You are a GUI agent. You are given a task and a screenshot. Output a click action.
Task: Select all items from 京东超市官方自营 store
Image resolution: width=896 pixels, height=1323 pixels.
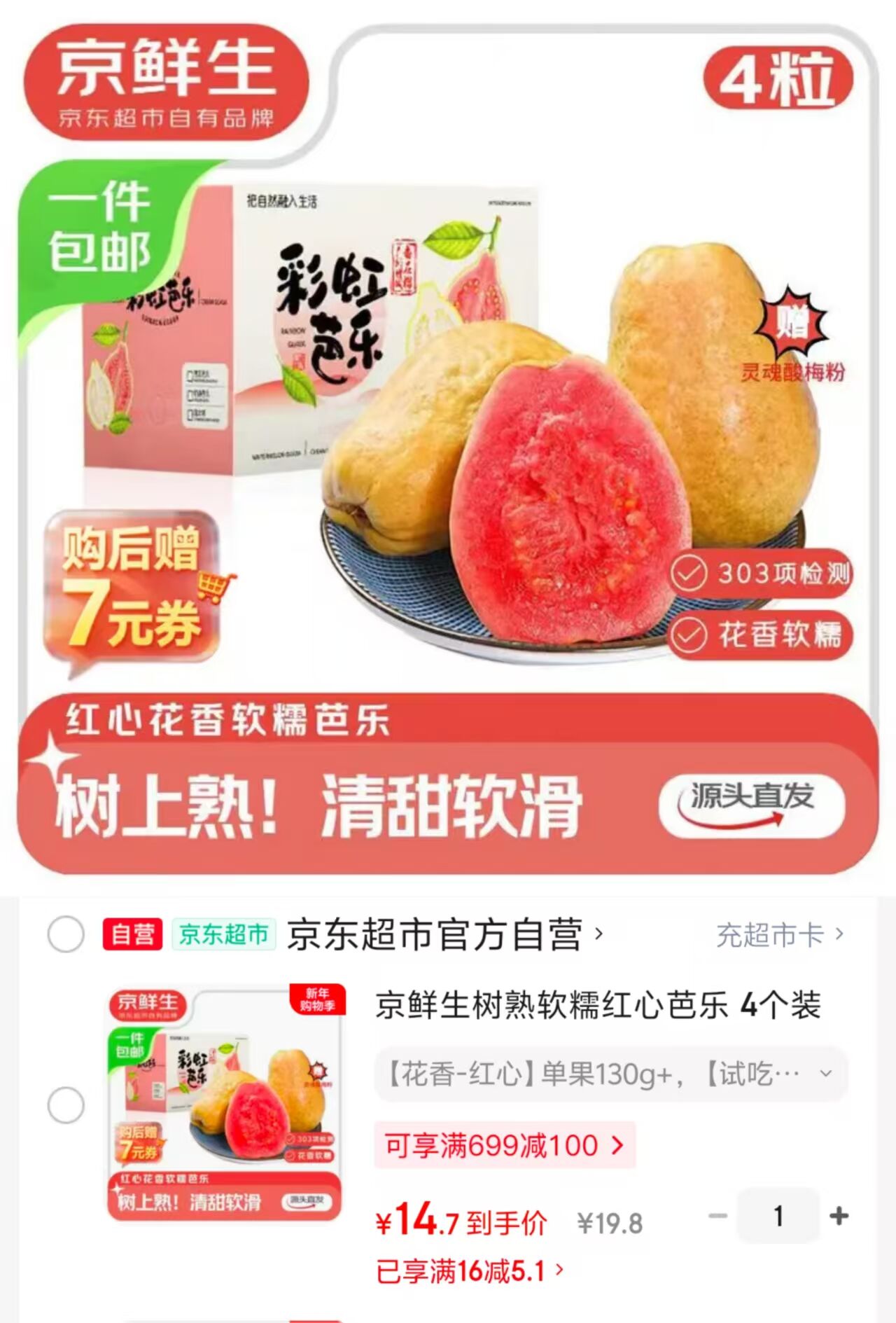(x=66, y=934)
